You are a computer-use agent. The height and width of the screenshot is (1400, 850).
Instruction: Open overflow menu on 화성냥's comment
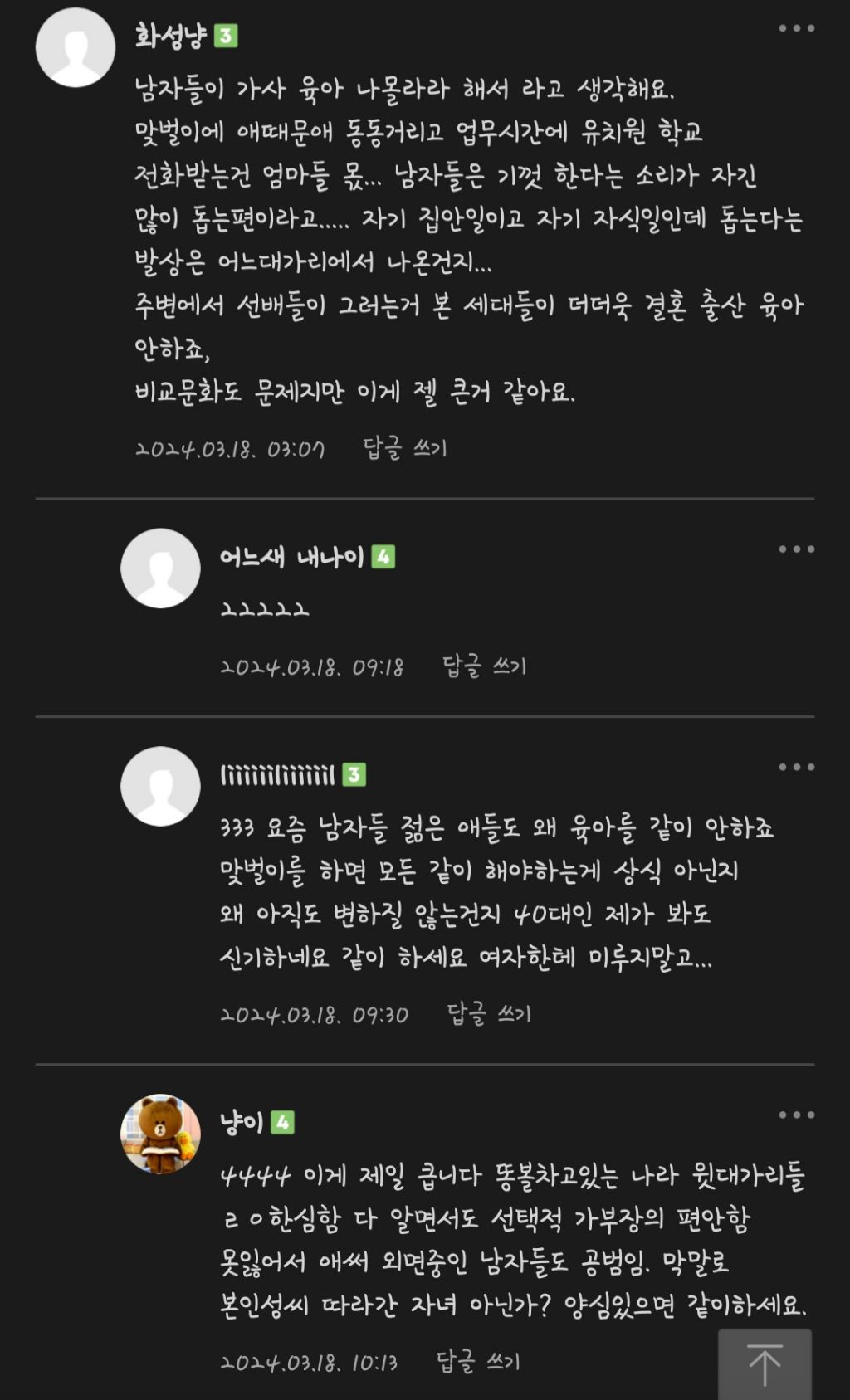point(796,28)
